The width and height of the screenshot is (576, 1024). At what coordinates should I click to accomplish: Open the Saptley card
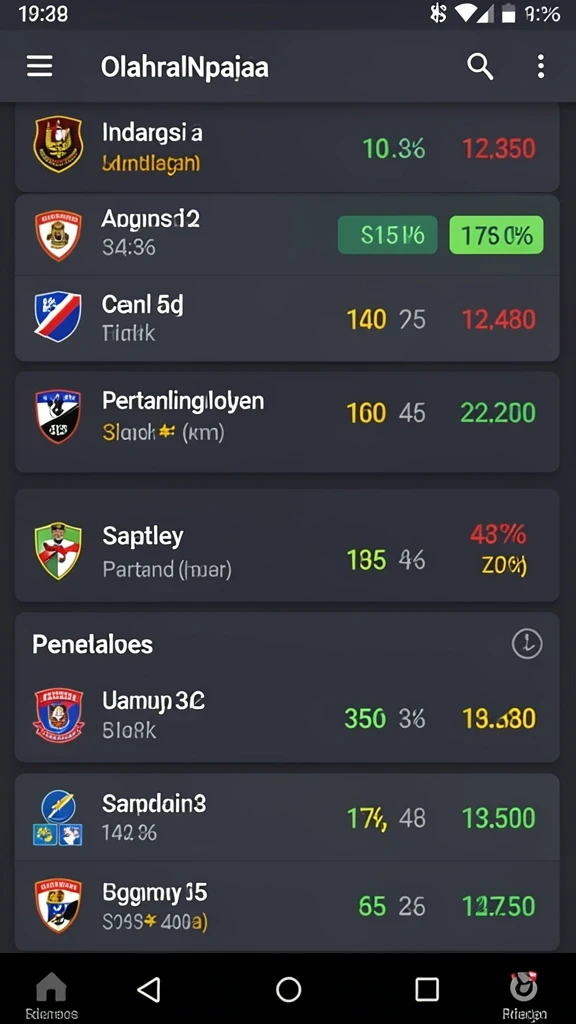287,545
